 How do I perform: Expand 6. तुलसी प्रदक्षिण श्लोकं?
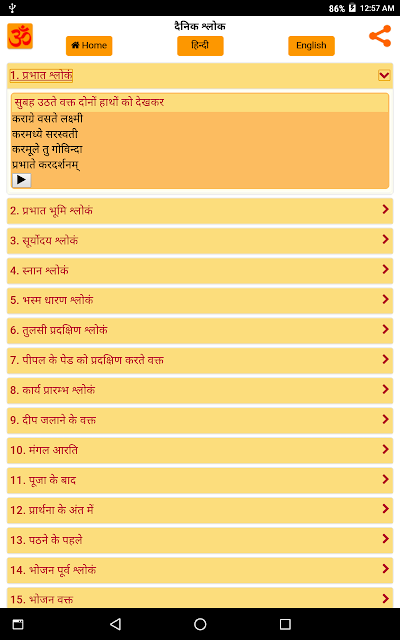point(200,330)
